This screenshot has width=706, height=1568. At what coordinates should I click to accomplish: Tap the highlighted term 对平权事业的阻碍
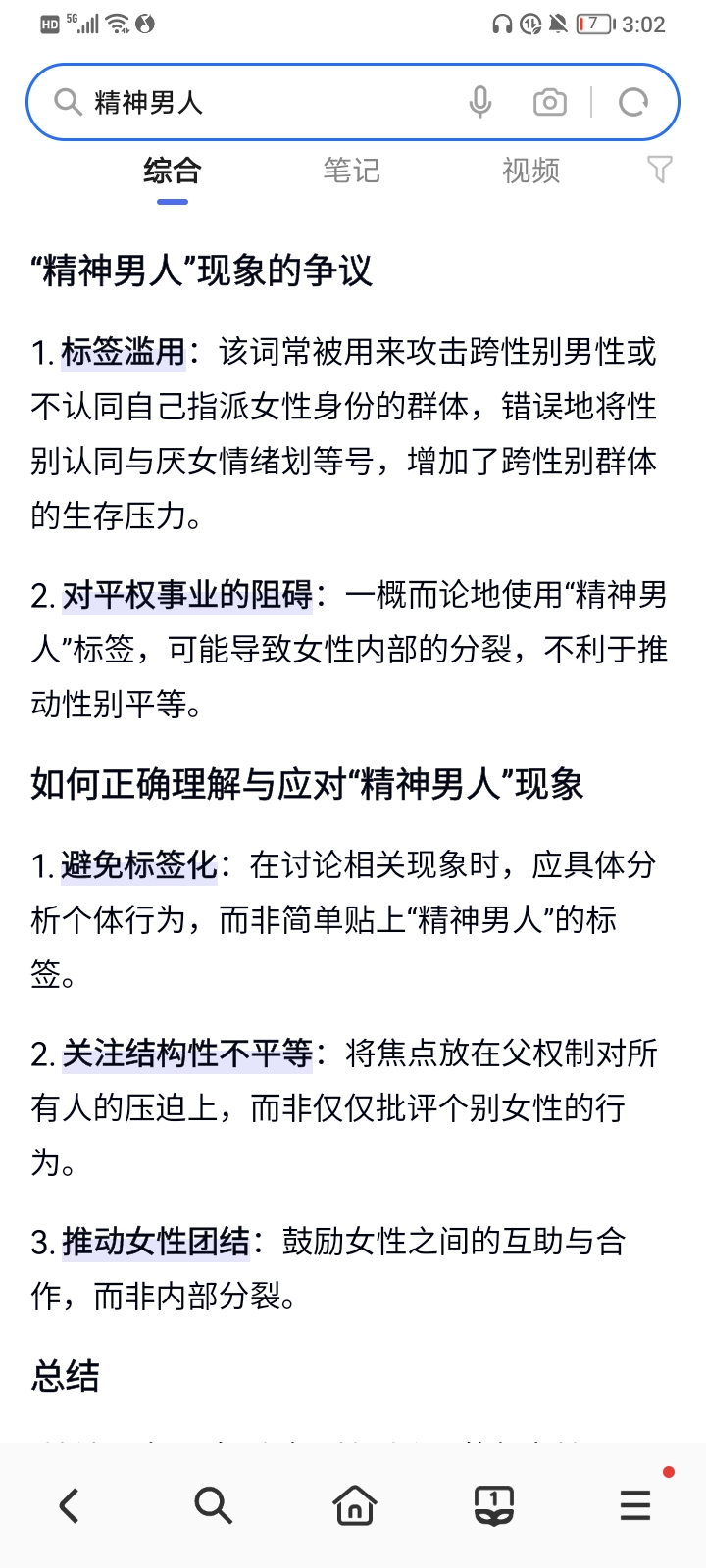187,595
